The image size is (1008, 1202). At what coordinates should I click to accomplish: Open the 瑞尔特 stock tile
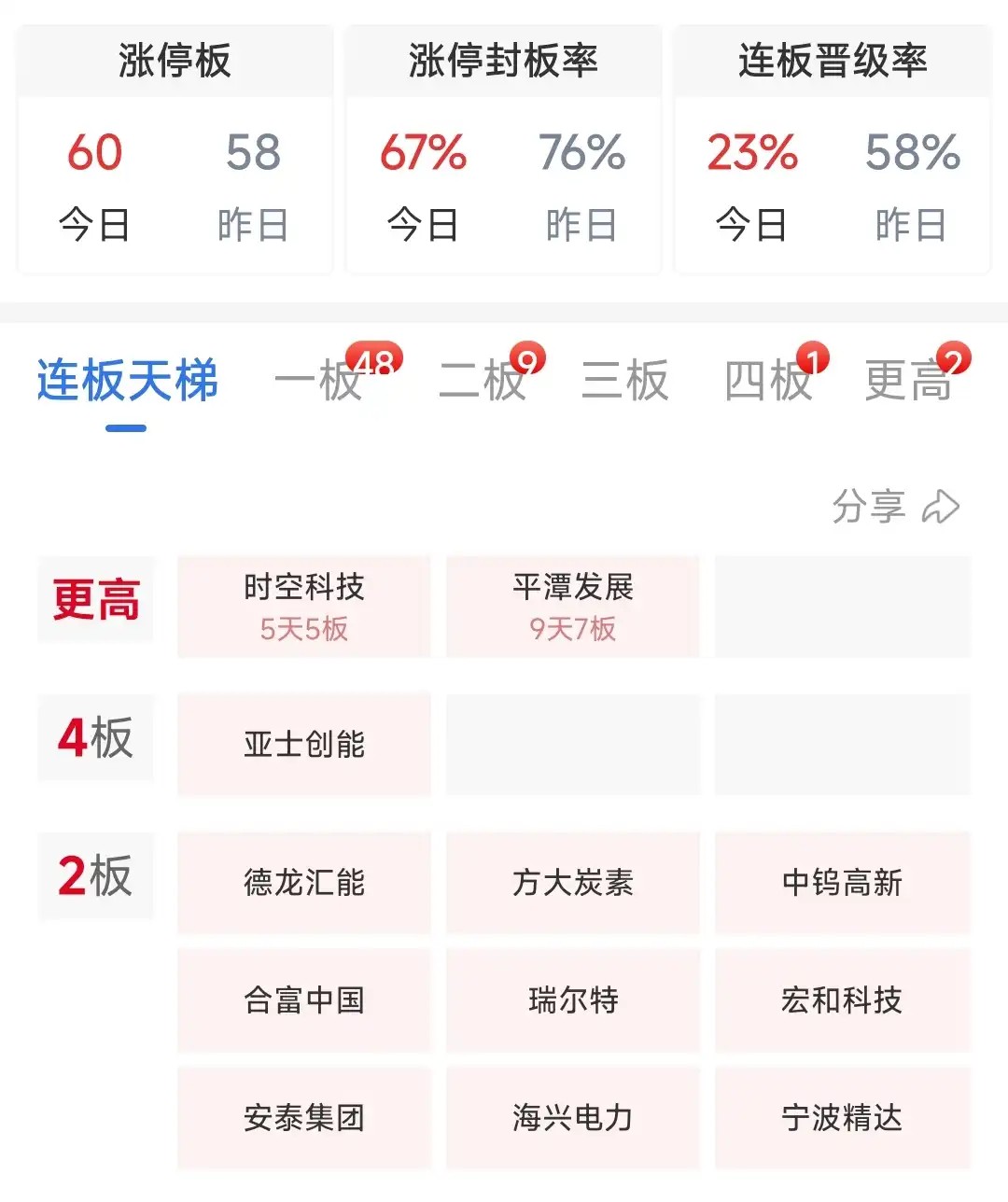(x=573, y=1000)
